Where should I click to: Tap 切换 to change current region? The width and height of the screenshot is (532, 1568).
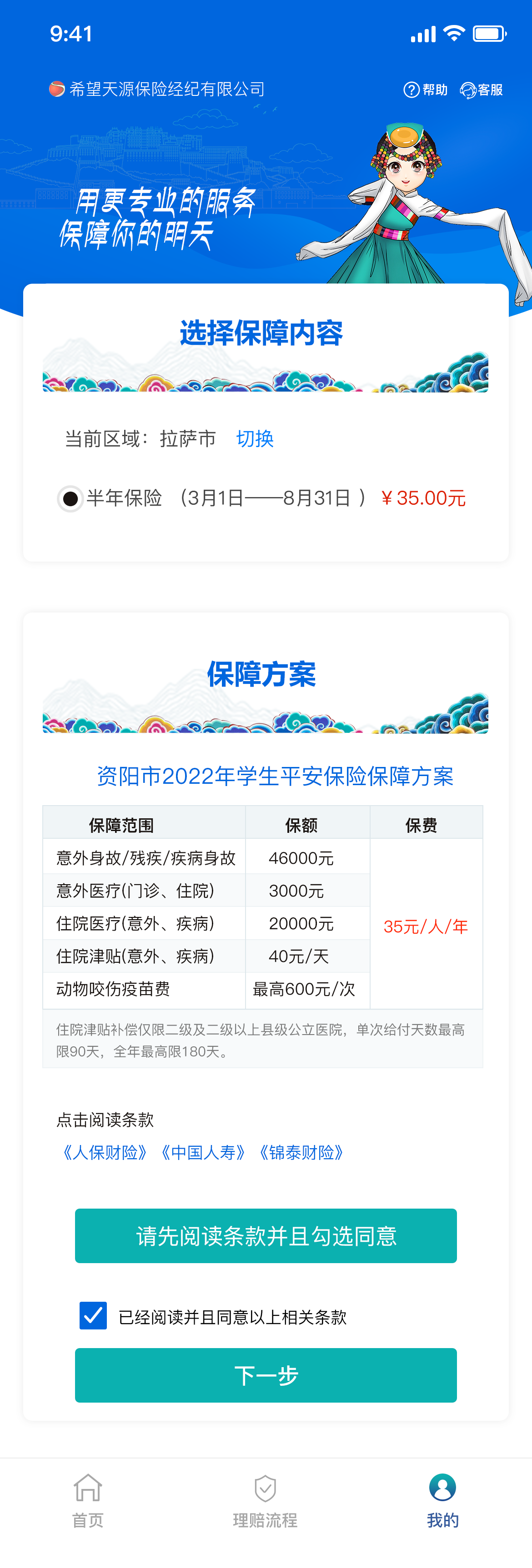(x=255, y=439)
